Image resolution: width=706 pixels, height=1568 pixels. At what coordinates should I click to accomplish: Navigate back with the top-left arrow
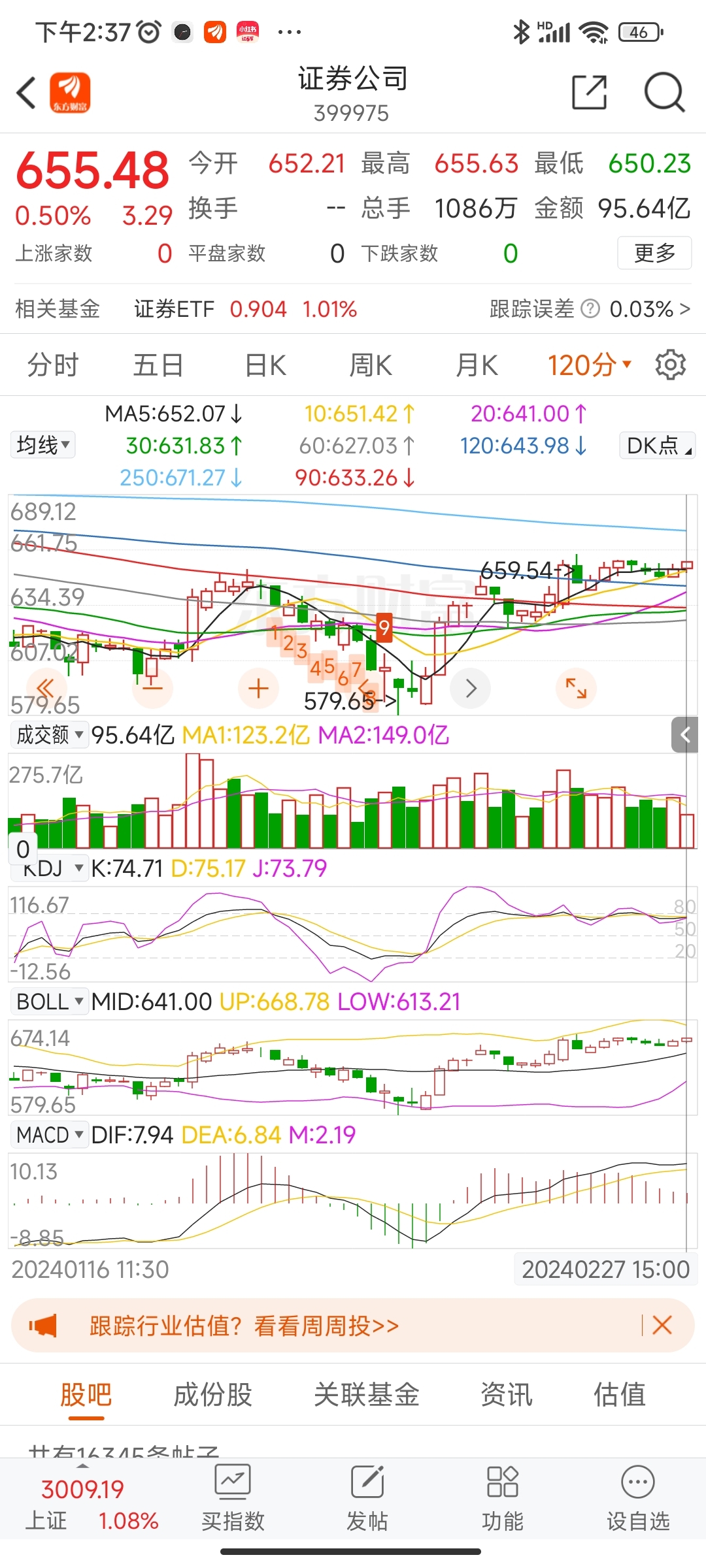(x=26, y=93)
